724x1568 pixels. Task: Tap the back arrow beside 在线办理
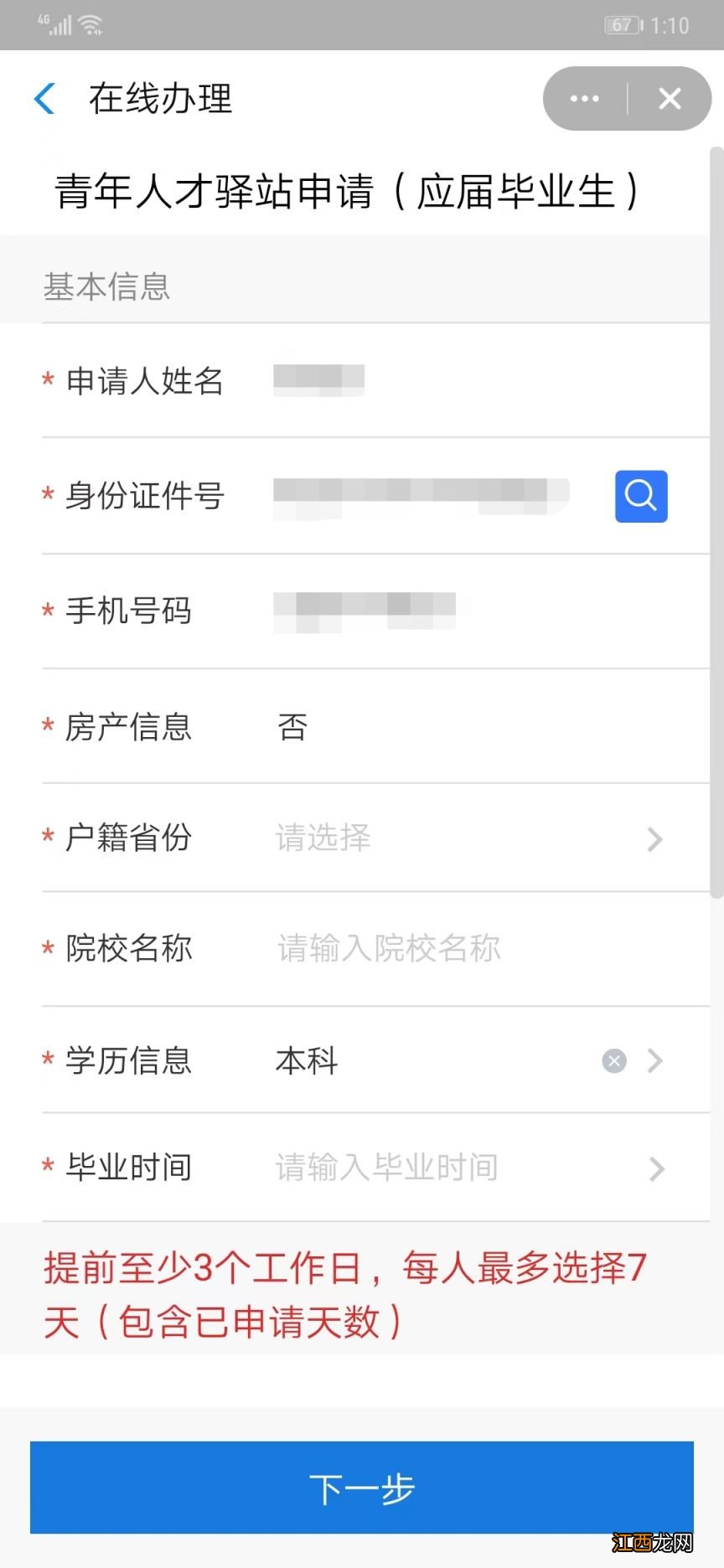[44, 98]
